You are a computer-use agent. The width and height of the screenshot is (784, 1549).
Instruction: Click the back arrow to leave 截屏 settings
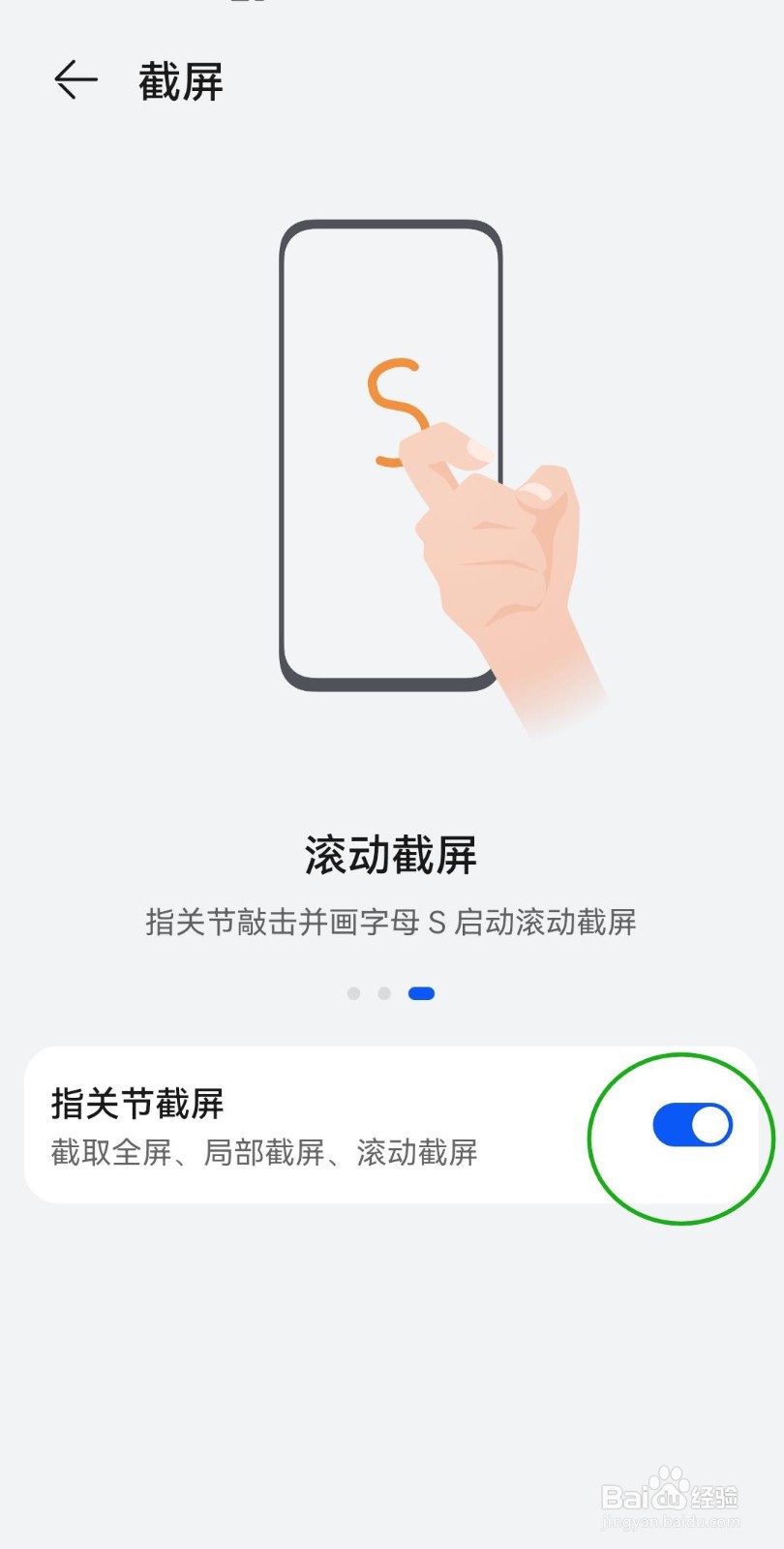click(x=75, y=81)
